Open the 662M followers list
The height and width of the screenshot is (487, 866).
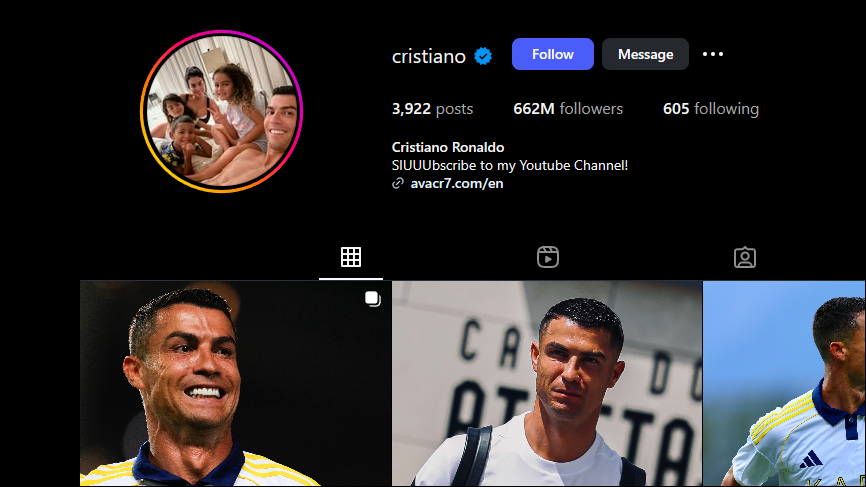click(567, 109)
